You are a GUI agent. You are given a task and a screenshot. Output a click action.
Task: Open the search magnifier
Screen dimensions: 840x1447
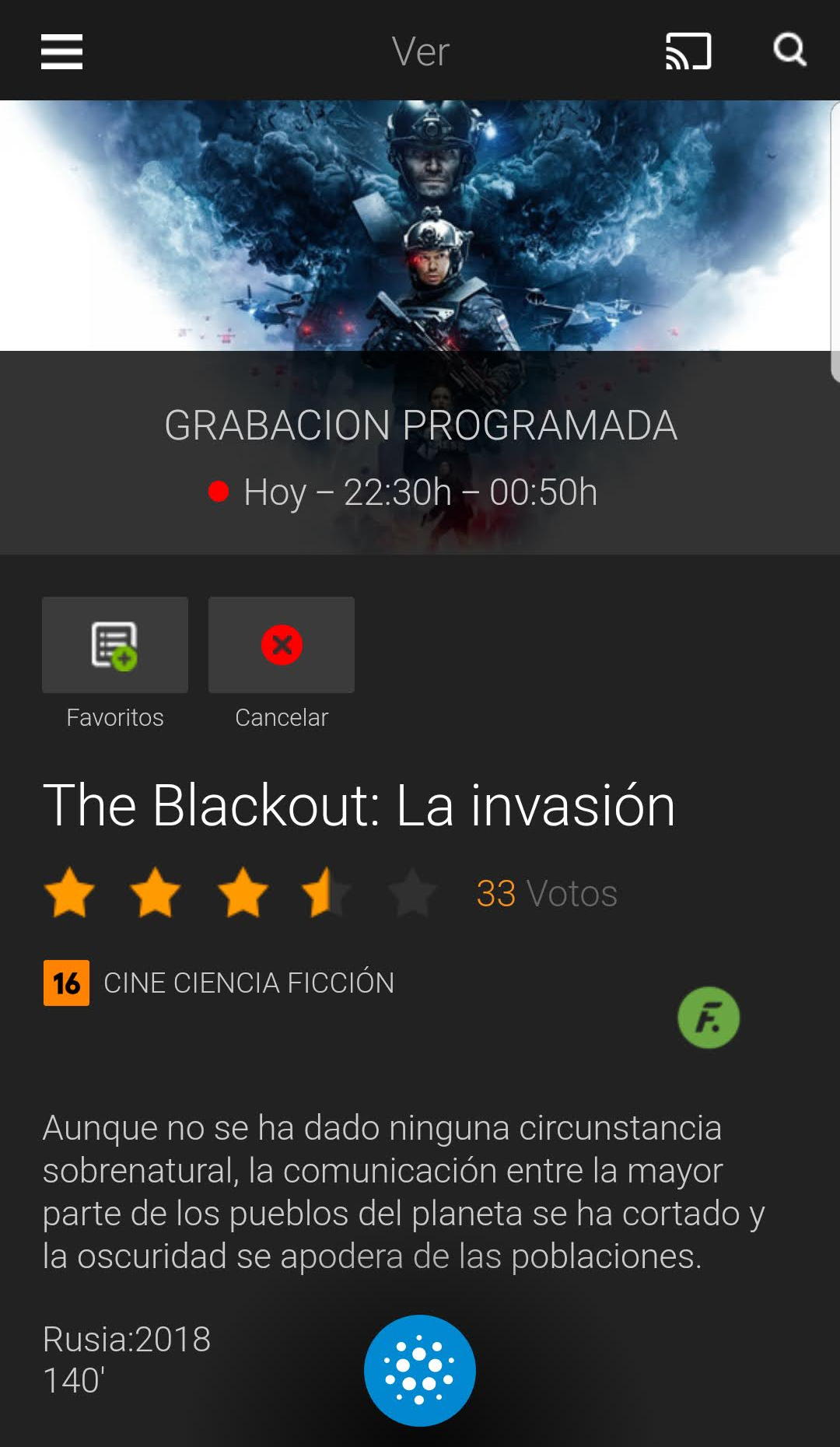789,50
